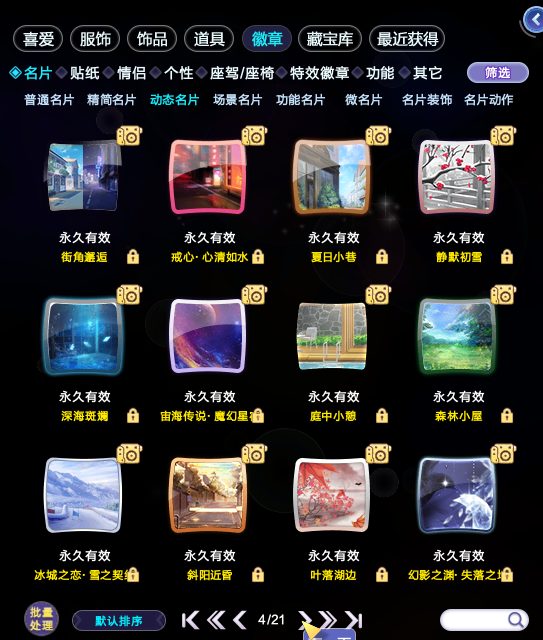The width and height of the screenshot is (543, 640).
Task: Select the 深海斑斓 card
Action: click(85, 336)
